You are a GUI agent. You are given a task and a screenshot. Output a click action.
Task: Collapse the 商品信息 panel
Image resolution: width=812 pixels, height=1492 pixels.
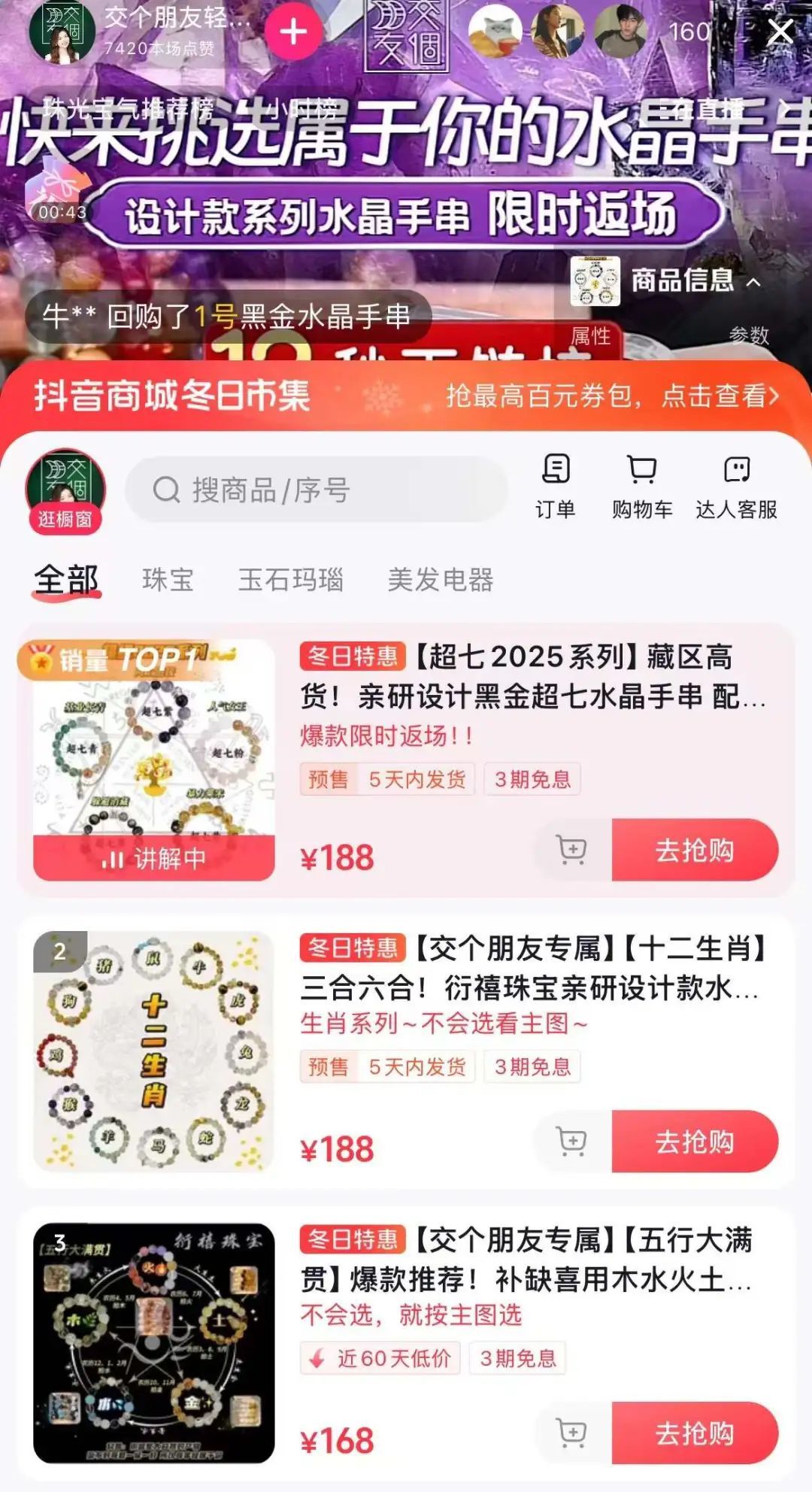753,282
